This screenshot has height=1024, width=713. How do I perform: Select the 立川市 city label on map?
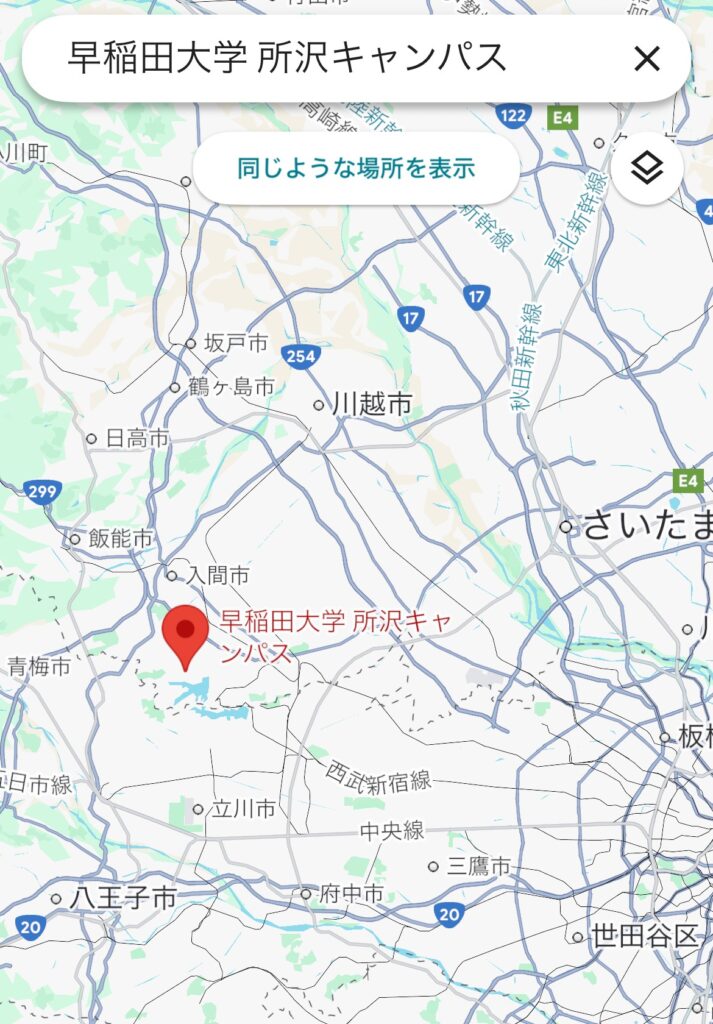[x=243, y=810]
